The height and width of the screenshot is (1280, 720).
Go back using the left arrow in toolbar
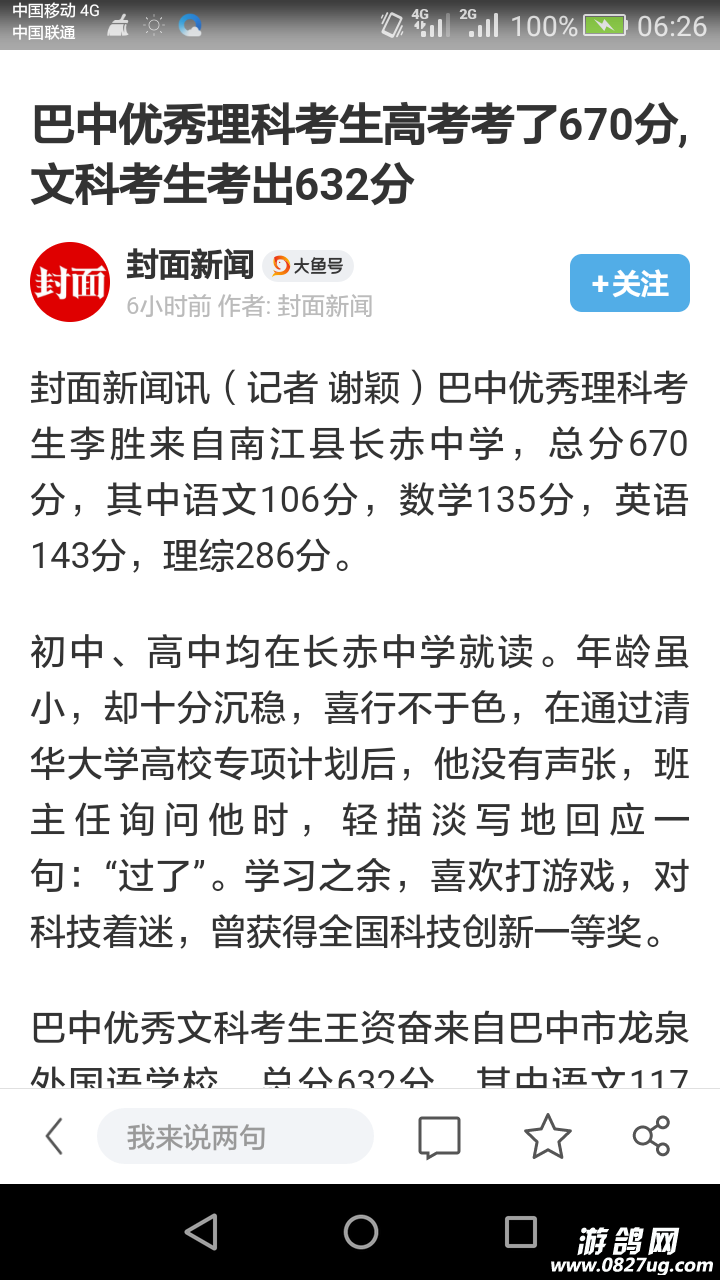[55, 1137]
